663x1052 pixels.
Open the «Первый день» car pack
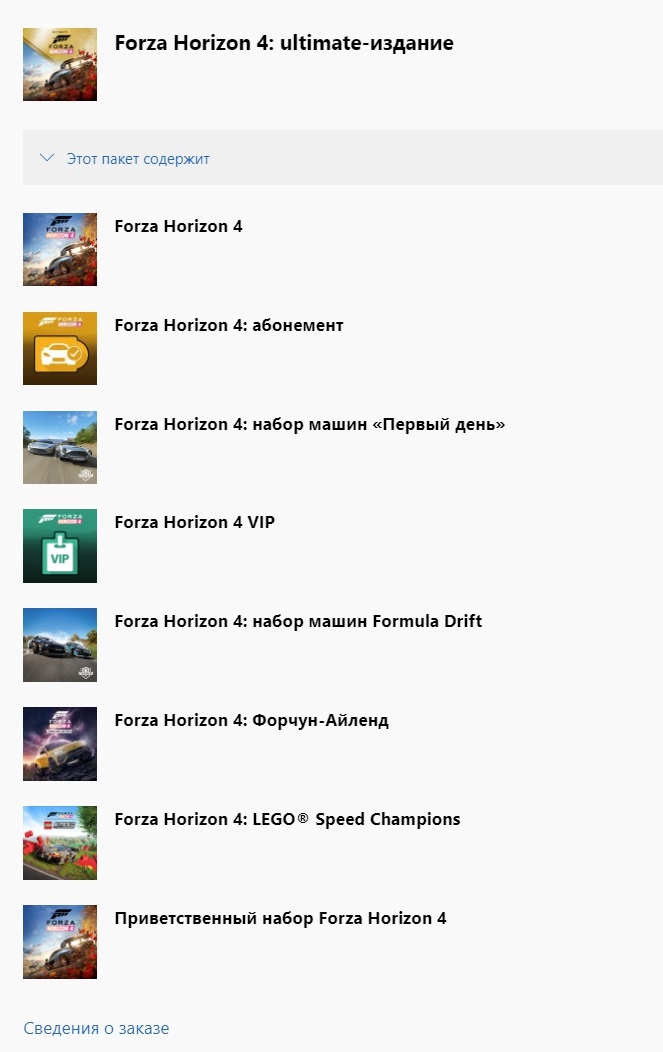(310, 425)
